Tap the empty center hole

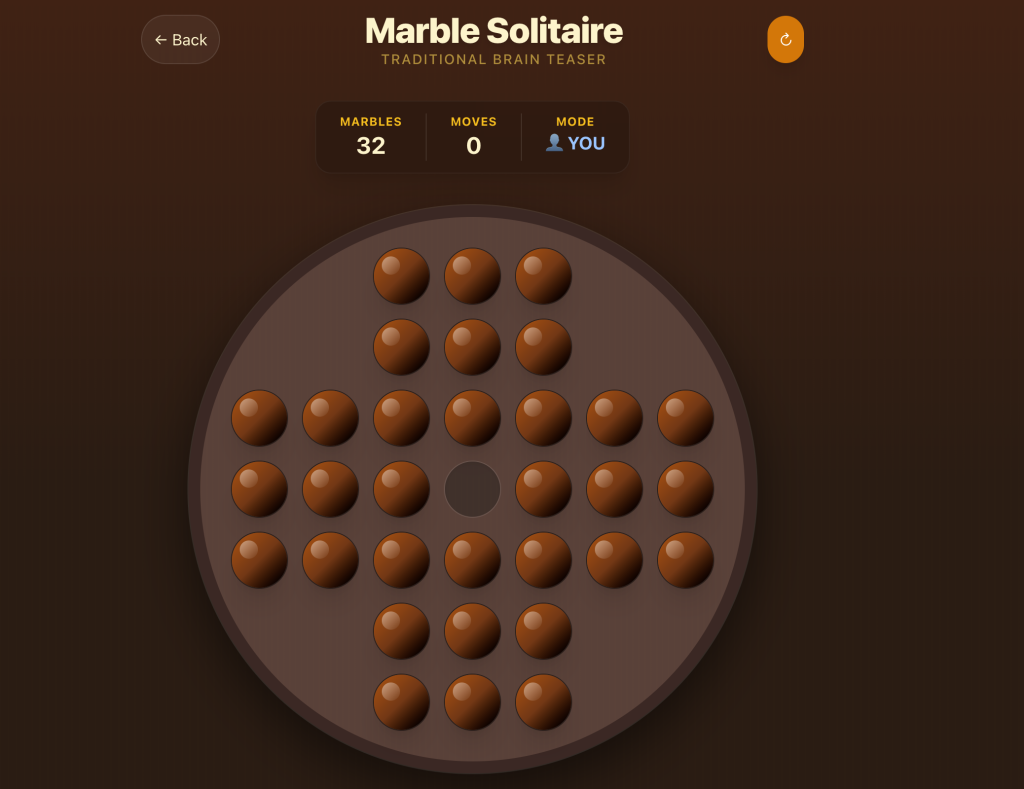pos(472,489)
